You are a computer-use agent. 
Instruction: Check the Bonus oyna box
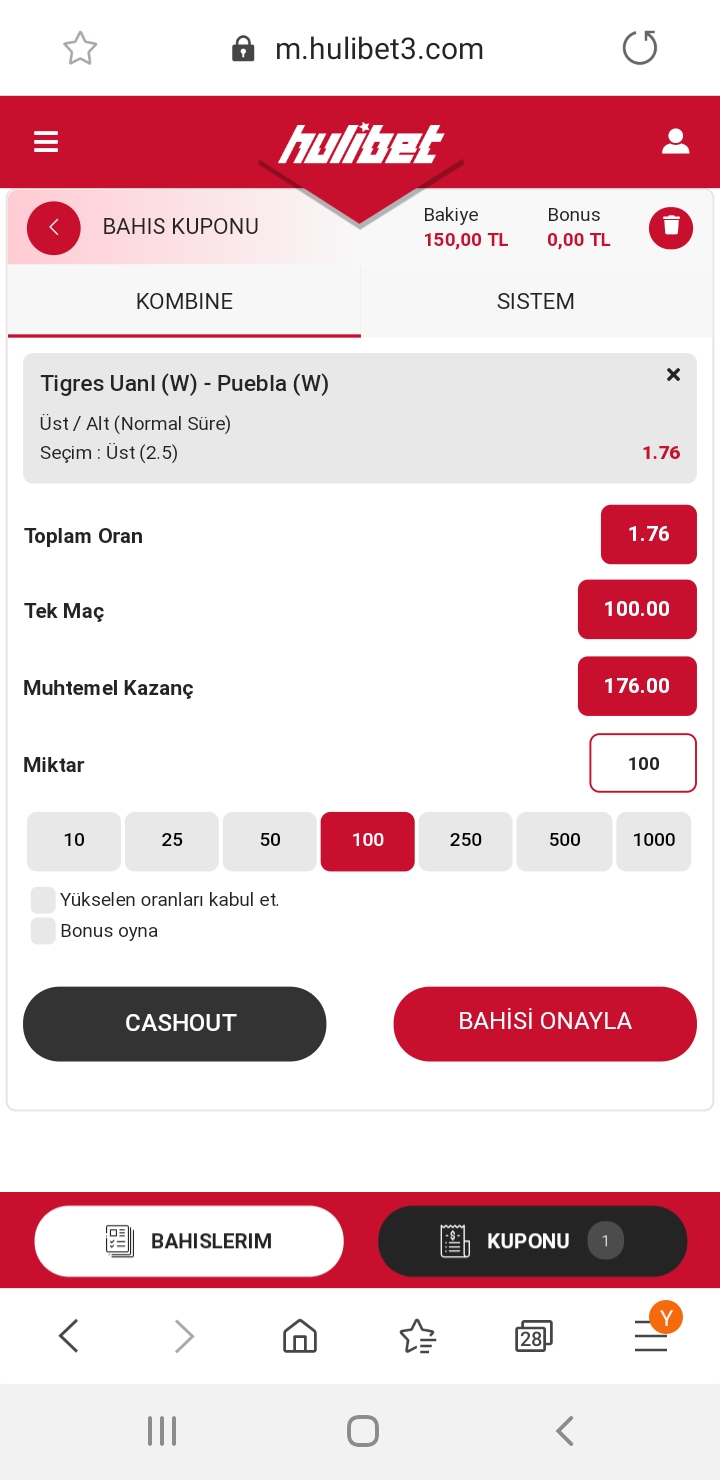pyautogui.click(x=43, y=931)
